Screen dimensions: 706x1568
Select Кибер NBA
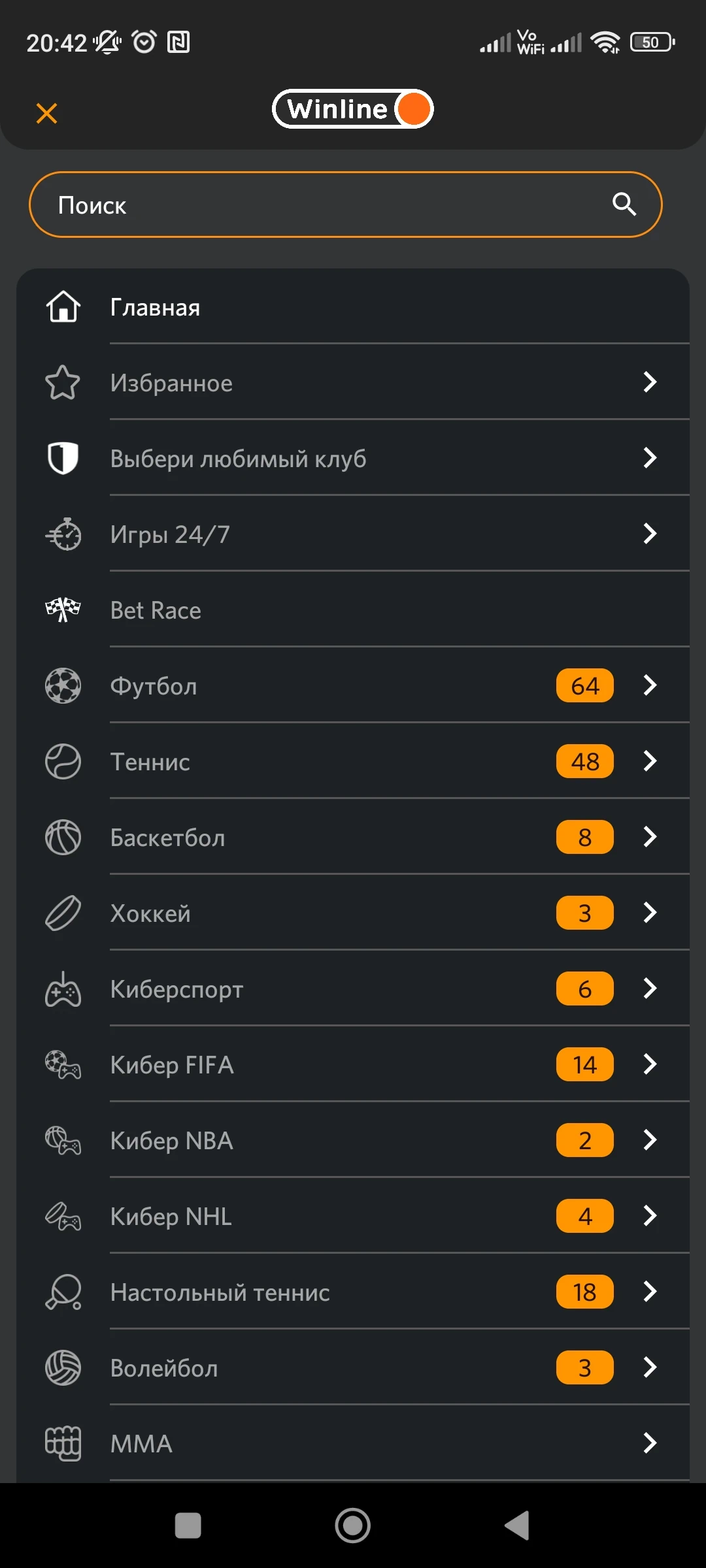coord(353,1141)
